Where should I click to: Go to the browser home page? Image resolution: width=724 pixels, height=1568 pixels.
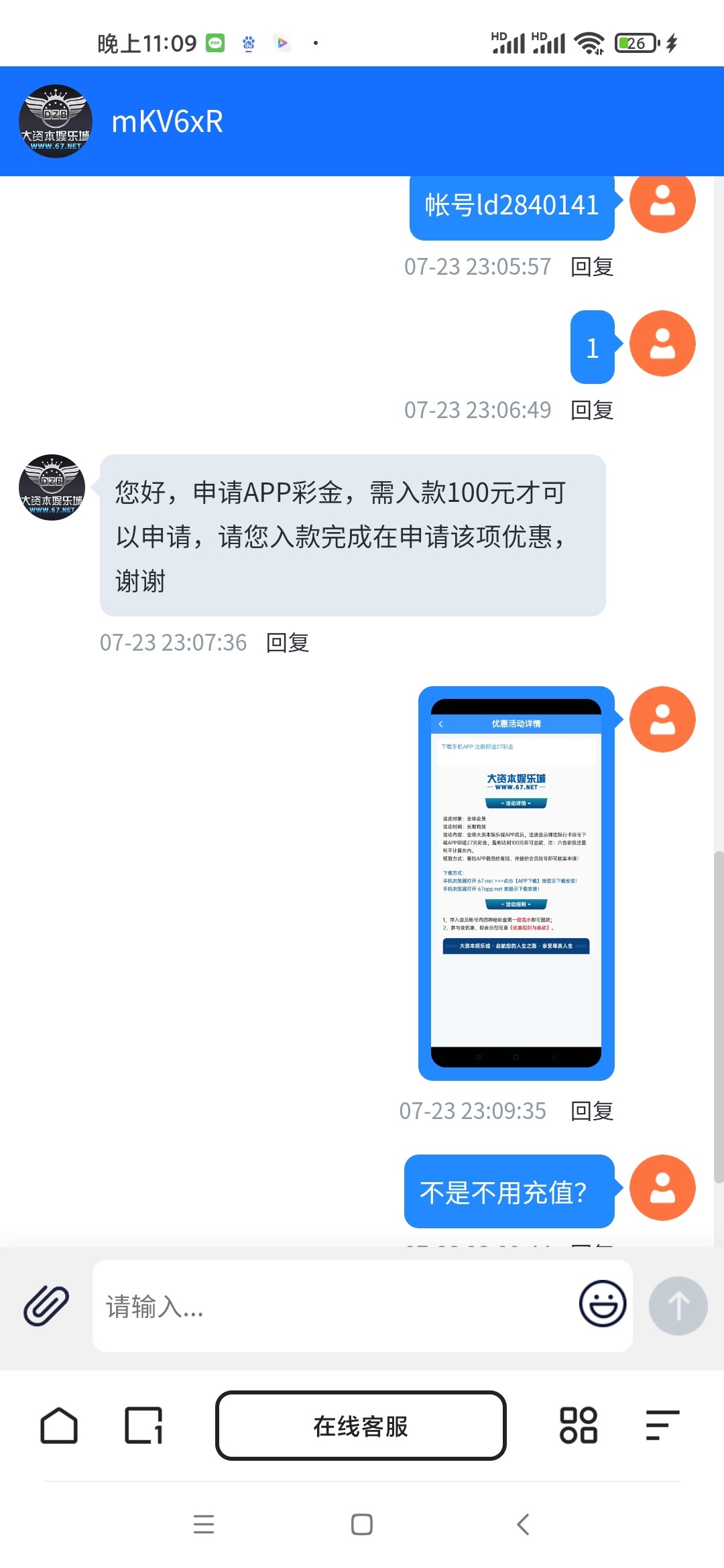click(59, 1425)
